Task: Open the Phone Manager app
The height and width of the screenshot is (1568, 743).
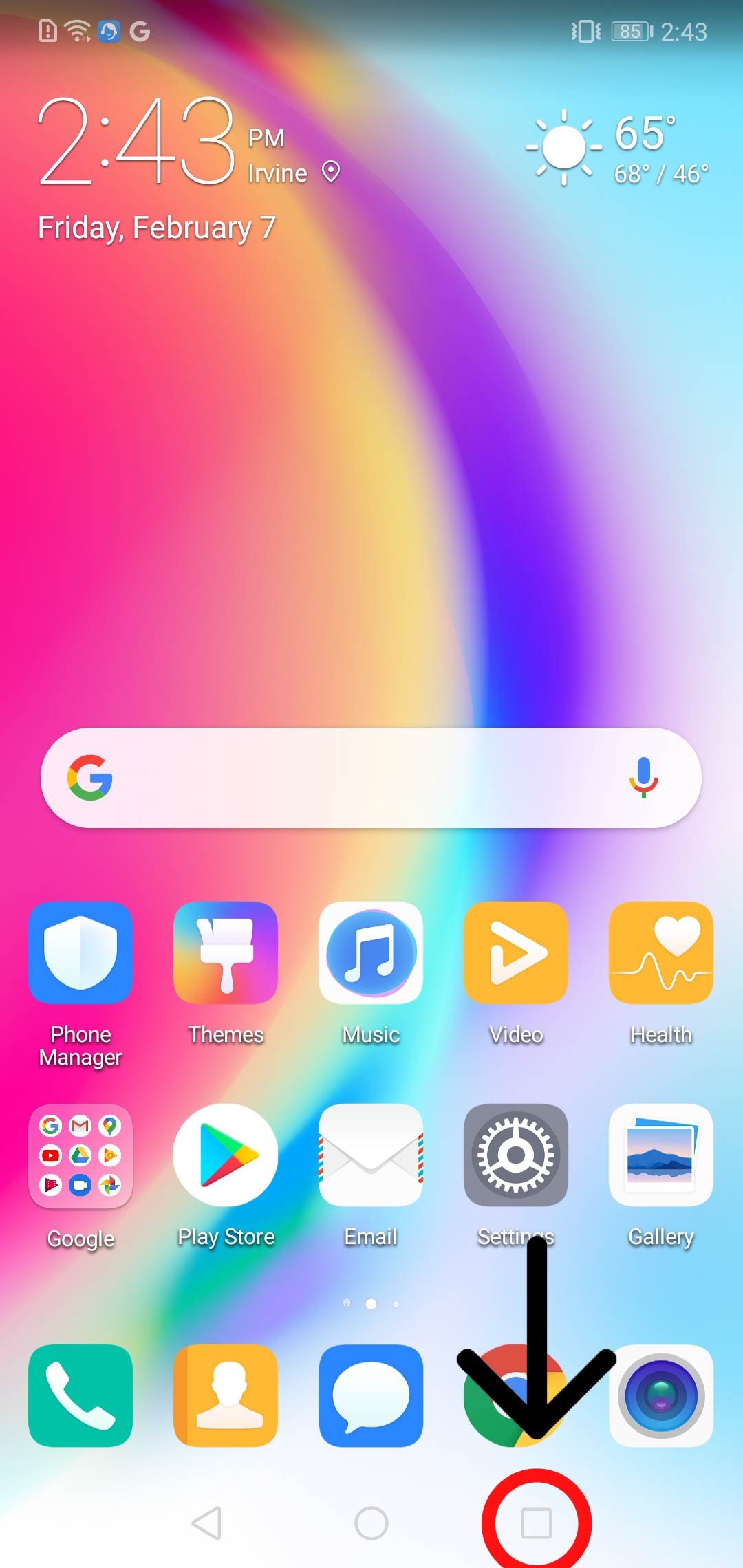Action: pyautogui.click(x=80, y=953)
